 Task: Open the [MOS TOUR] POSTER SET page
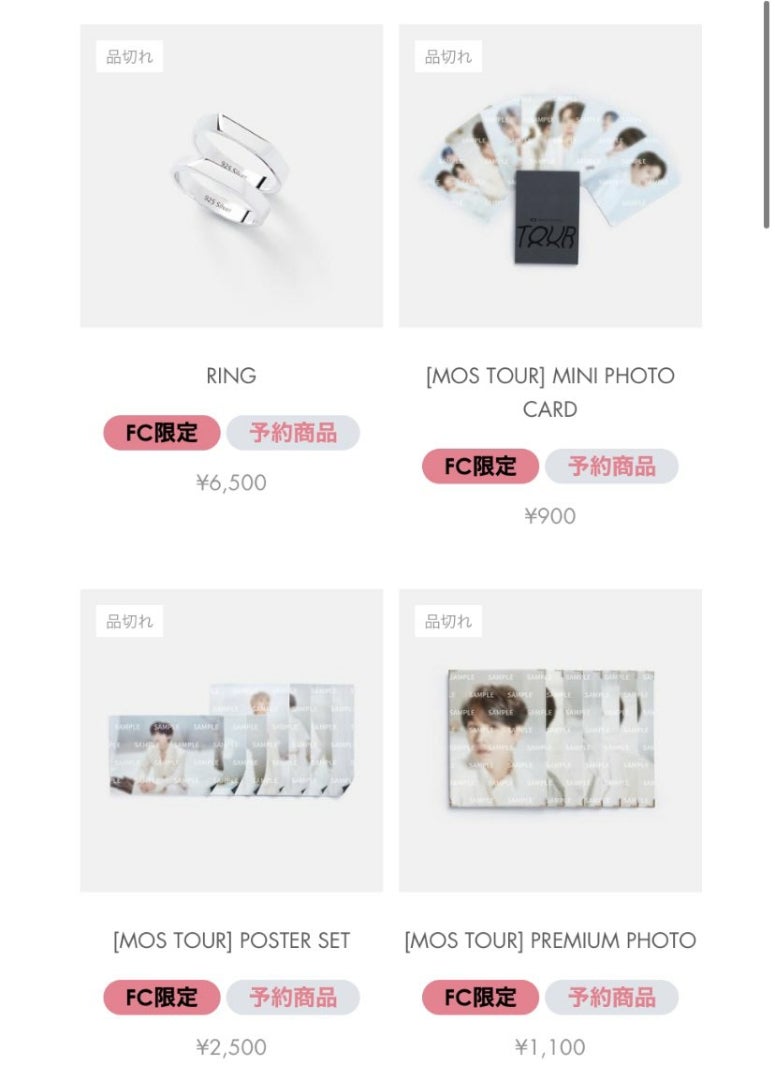(230, 941)
